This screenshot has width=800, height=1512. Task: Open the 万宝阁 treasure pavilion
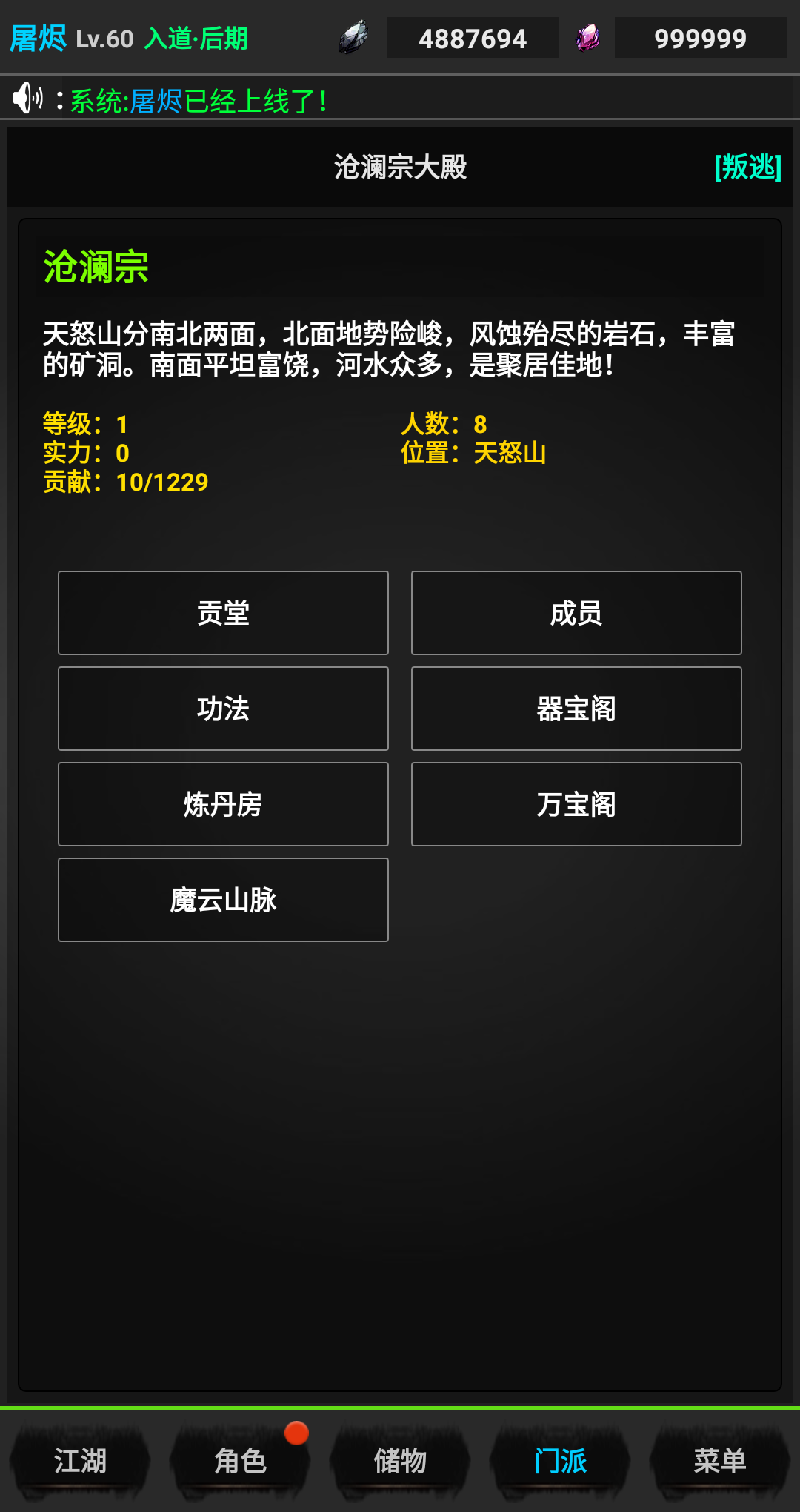(576, 804)
